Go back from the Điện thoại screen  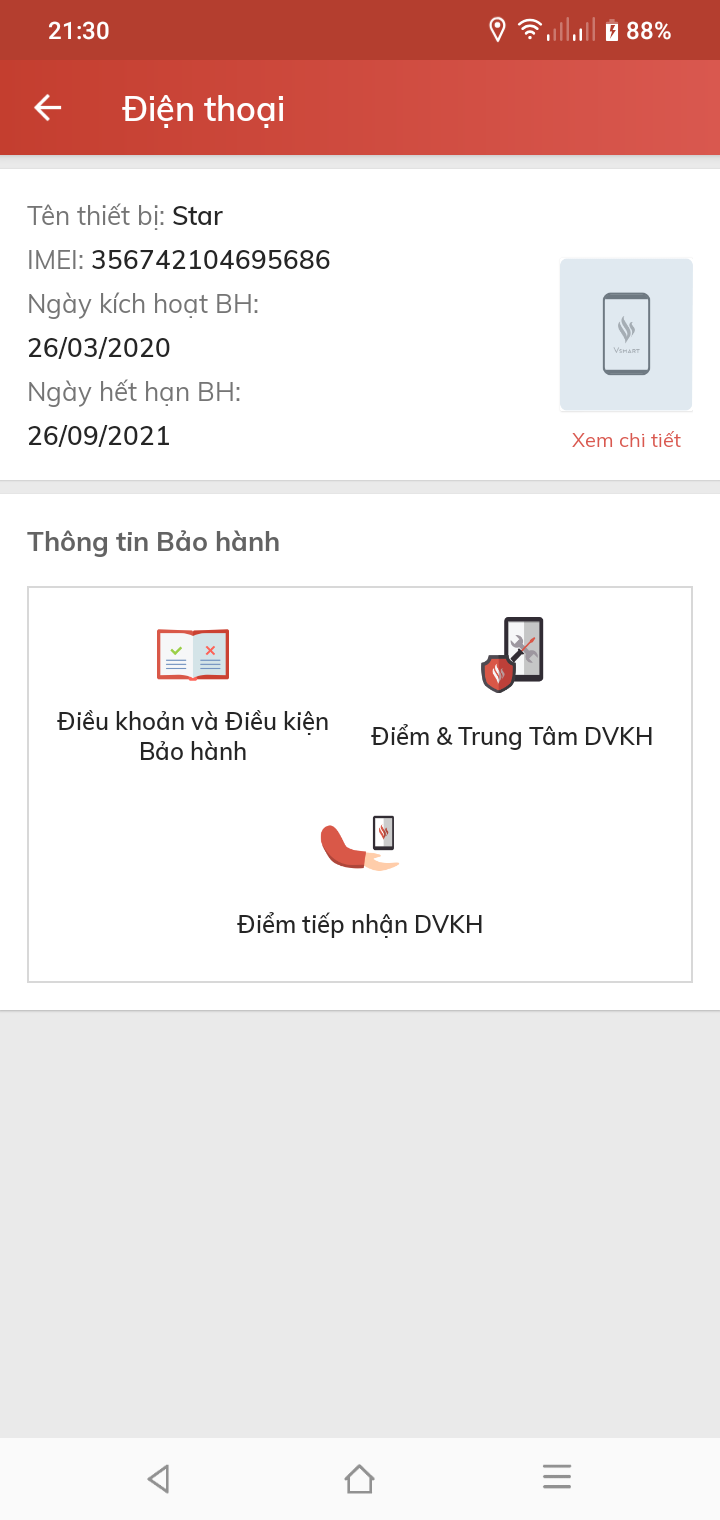[47, 108]
